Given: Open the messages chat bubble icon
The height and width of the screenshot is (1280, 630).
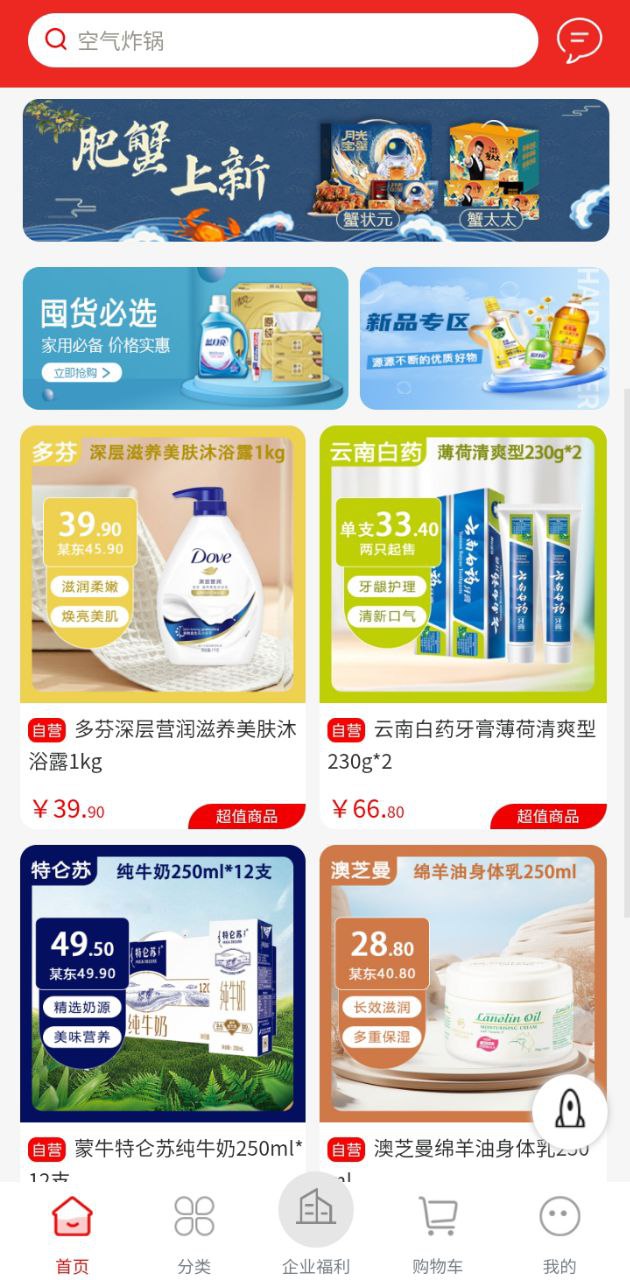Looking at the screenshot, I should click(579, 41).
